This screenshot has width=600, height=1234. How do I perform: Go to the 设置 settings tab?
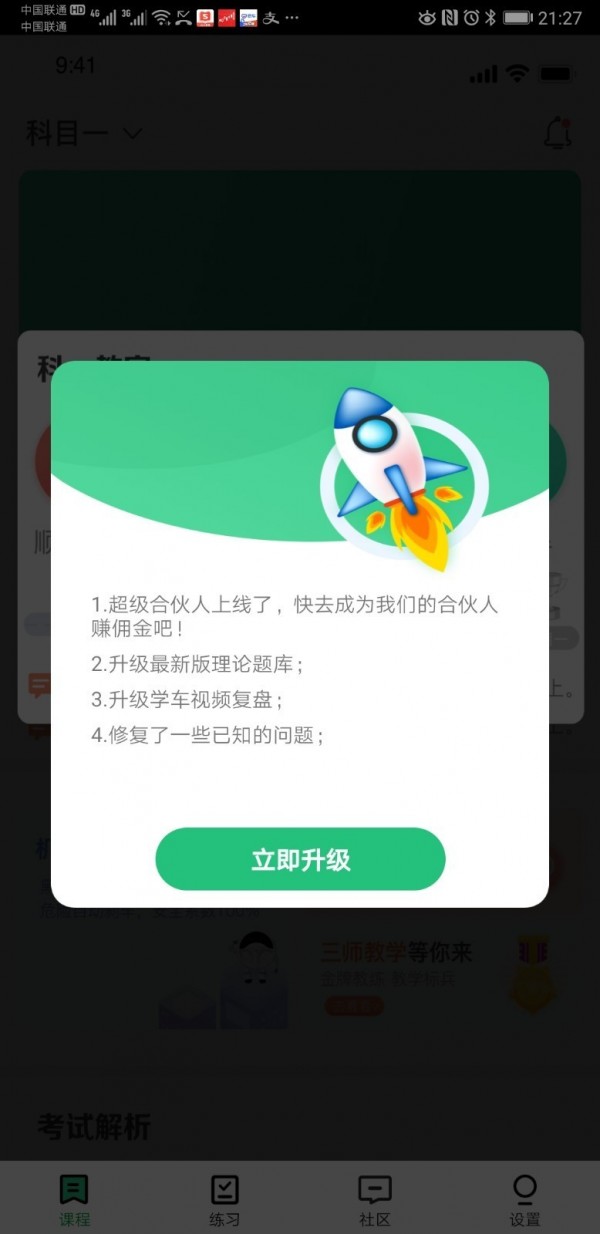524,1199
